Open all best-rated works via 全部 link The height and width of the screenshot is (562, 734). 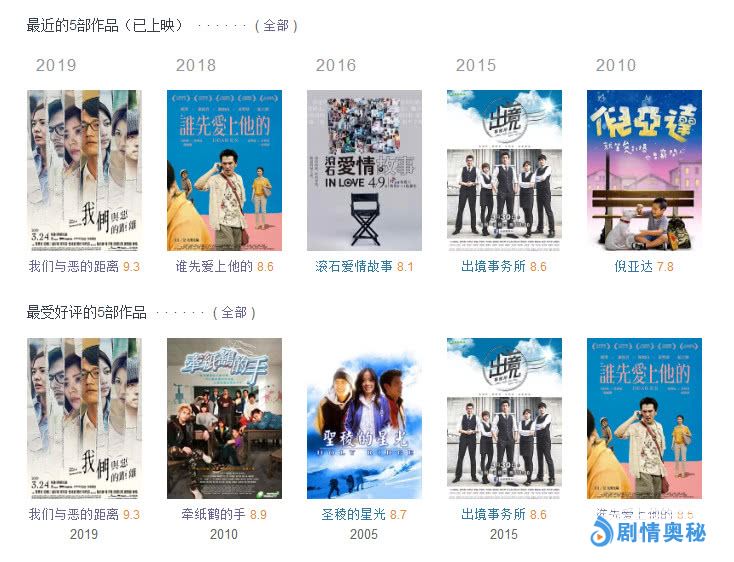pyautogui.click(x=234, y=313)
